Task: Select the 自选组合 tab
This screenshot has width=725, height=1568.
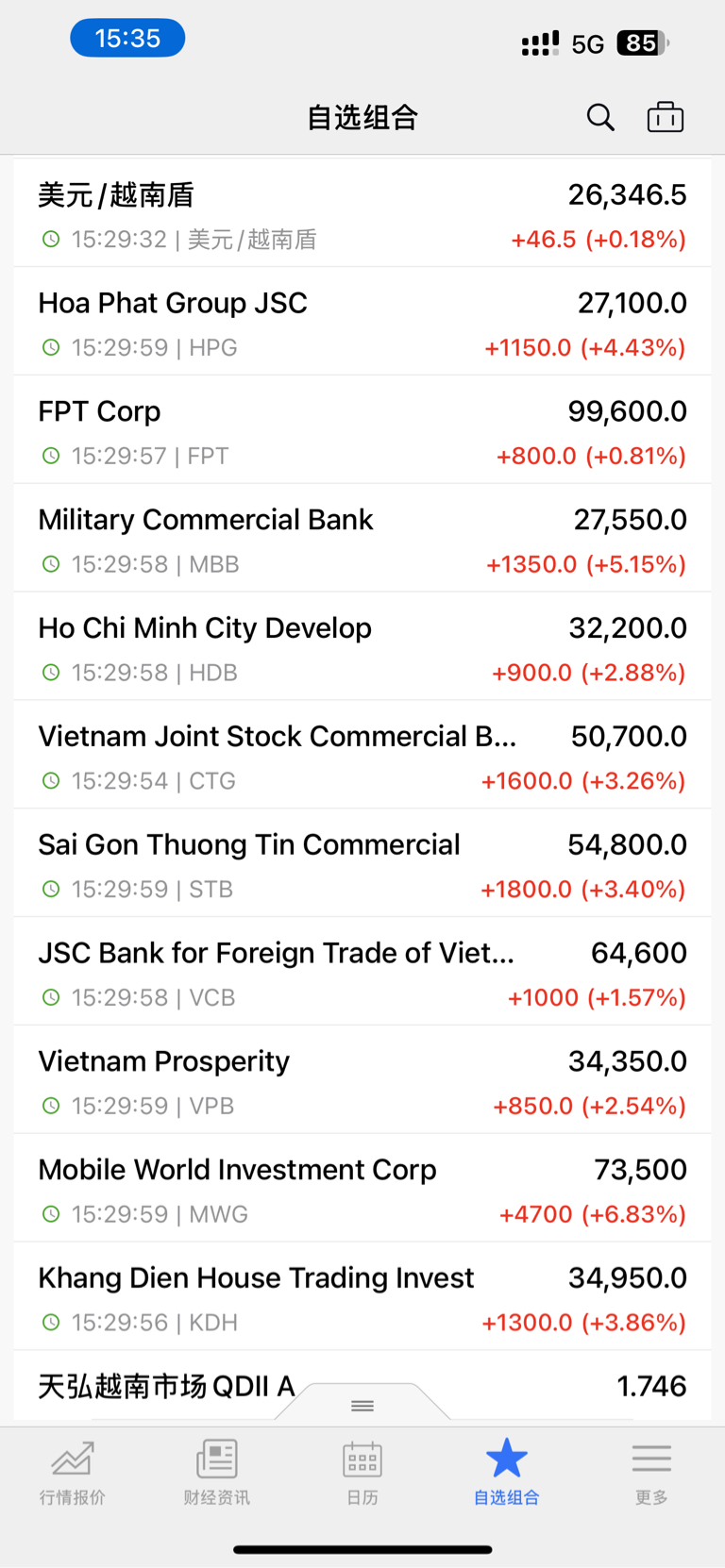Action: click(x=507, y=1472)
